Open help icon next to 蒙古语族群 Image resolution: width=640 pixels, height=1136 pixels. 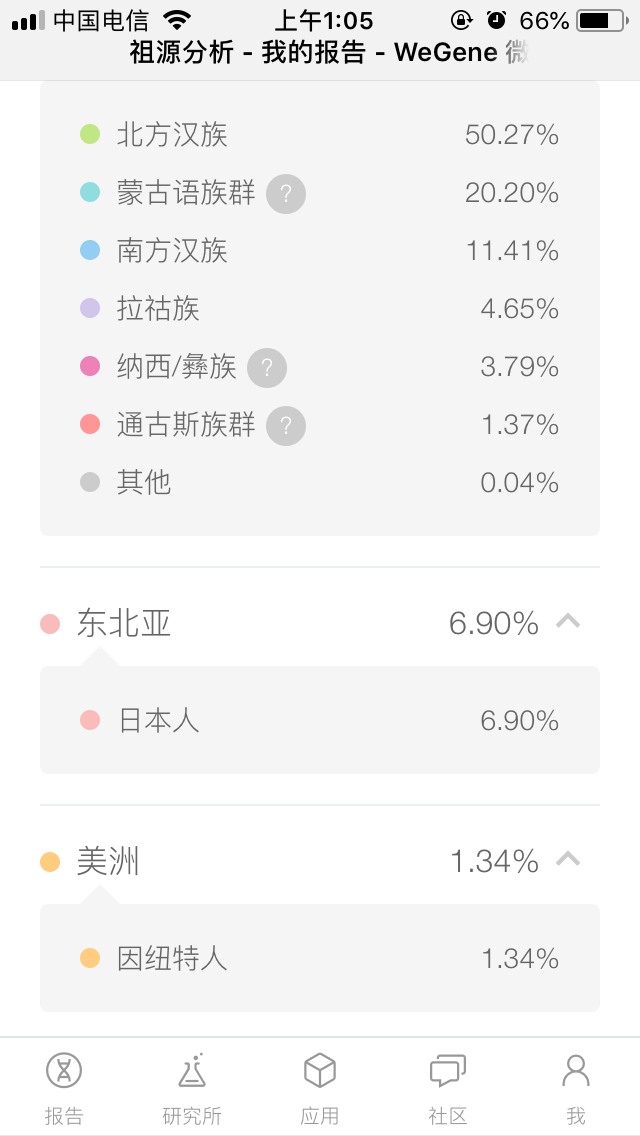point(286,193)
